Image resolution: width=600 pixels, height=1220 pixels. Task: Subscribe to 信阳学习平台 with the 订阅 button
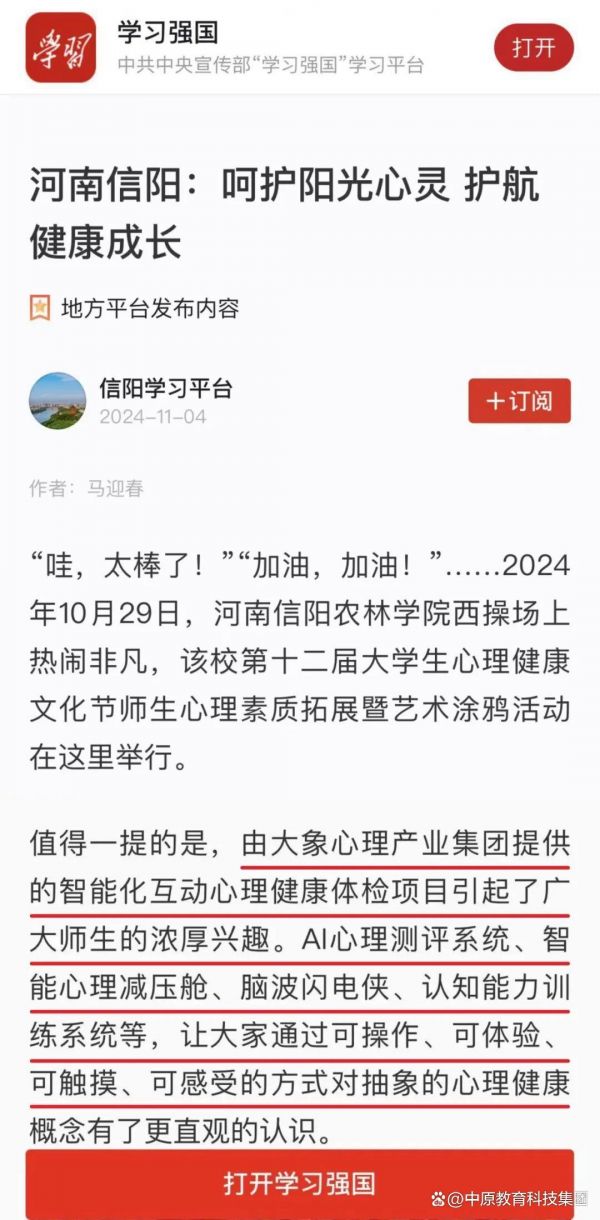[x=519, y=401]
